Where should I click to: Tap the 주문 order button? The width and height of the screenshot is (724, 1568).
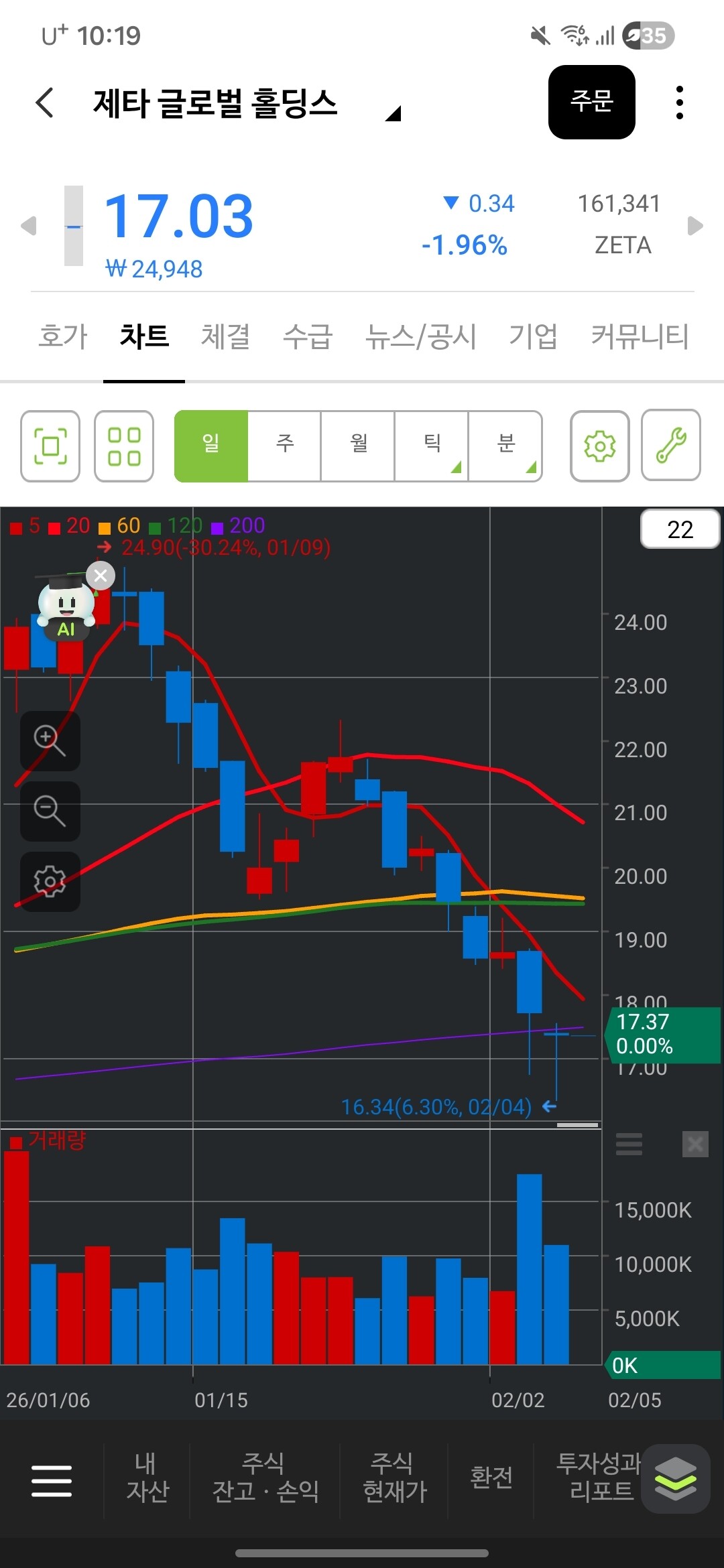pyautogui.click(x=591, y=102)
